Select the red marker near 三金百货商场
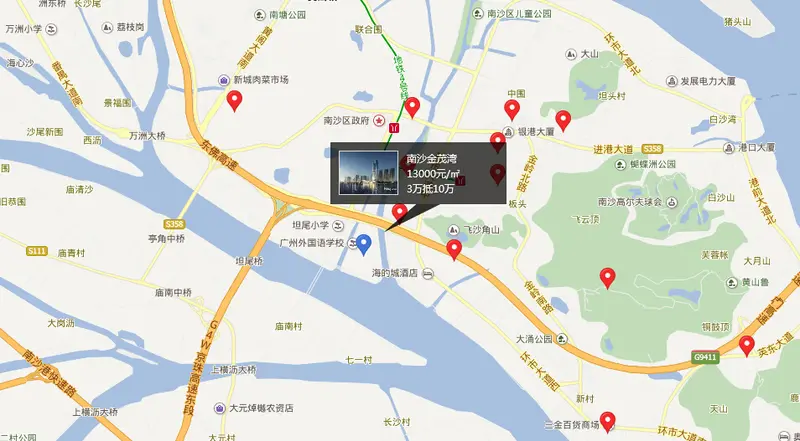This screenshot has height=441, width=800. 607,421
